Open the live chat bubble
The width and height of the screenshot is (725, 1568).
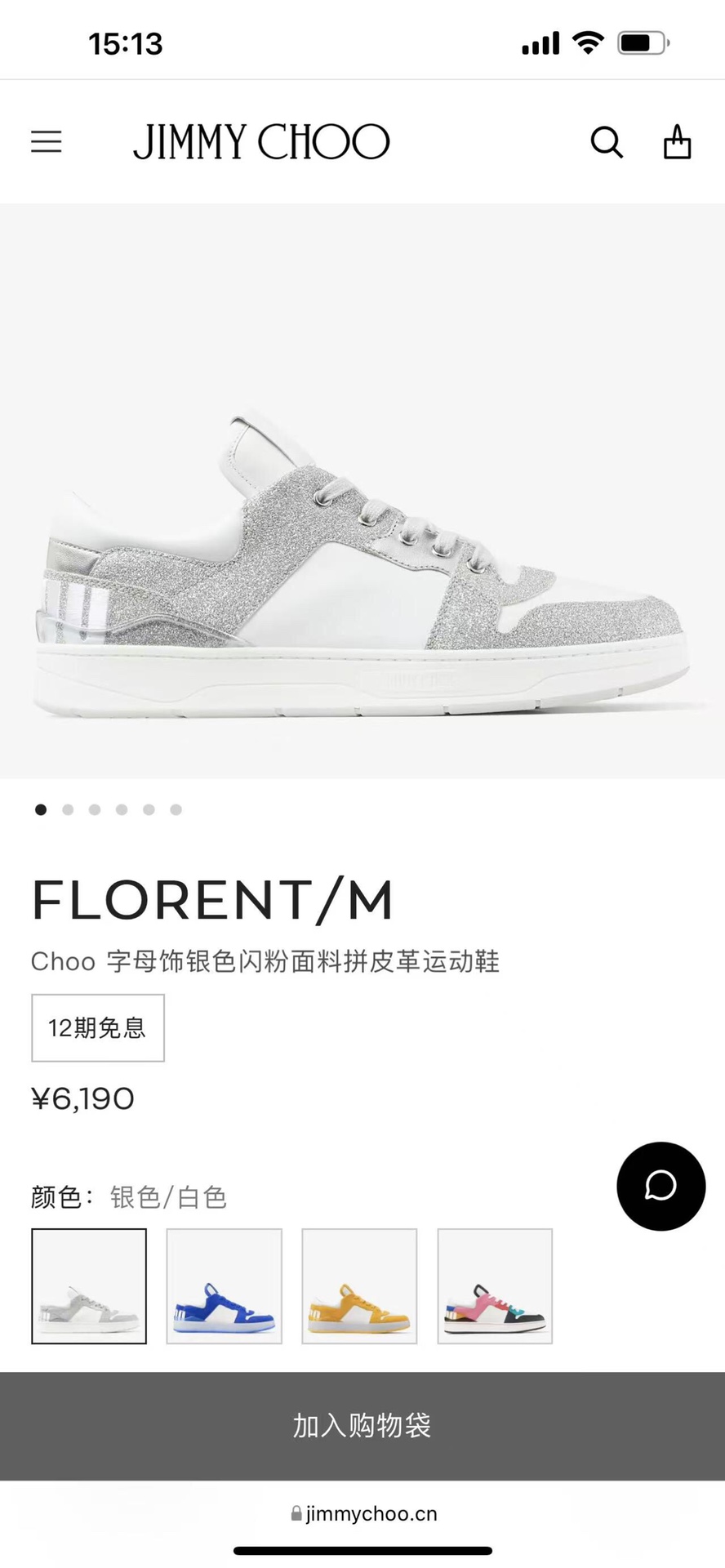coord(661,1186)
